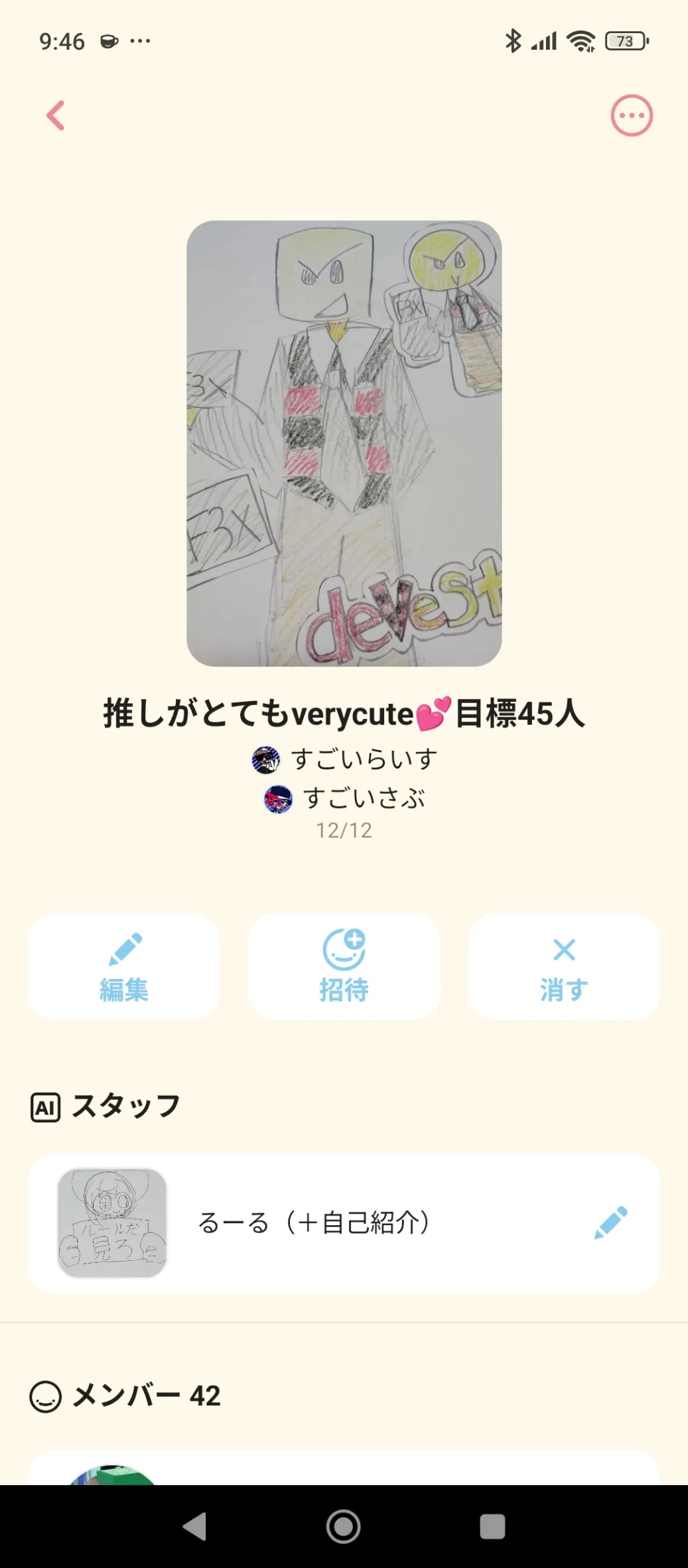Tap the 消す delete button
Image resolution: width=688 pixels, height=1568 pixels.
click(564, 966)
